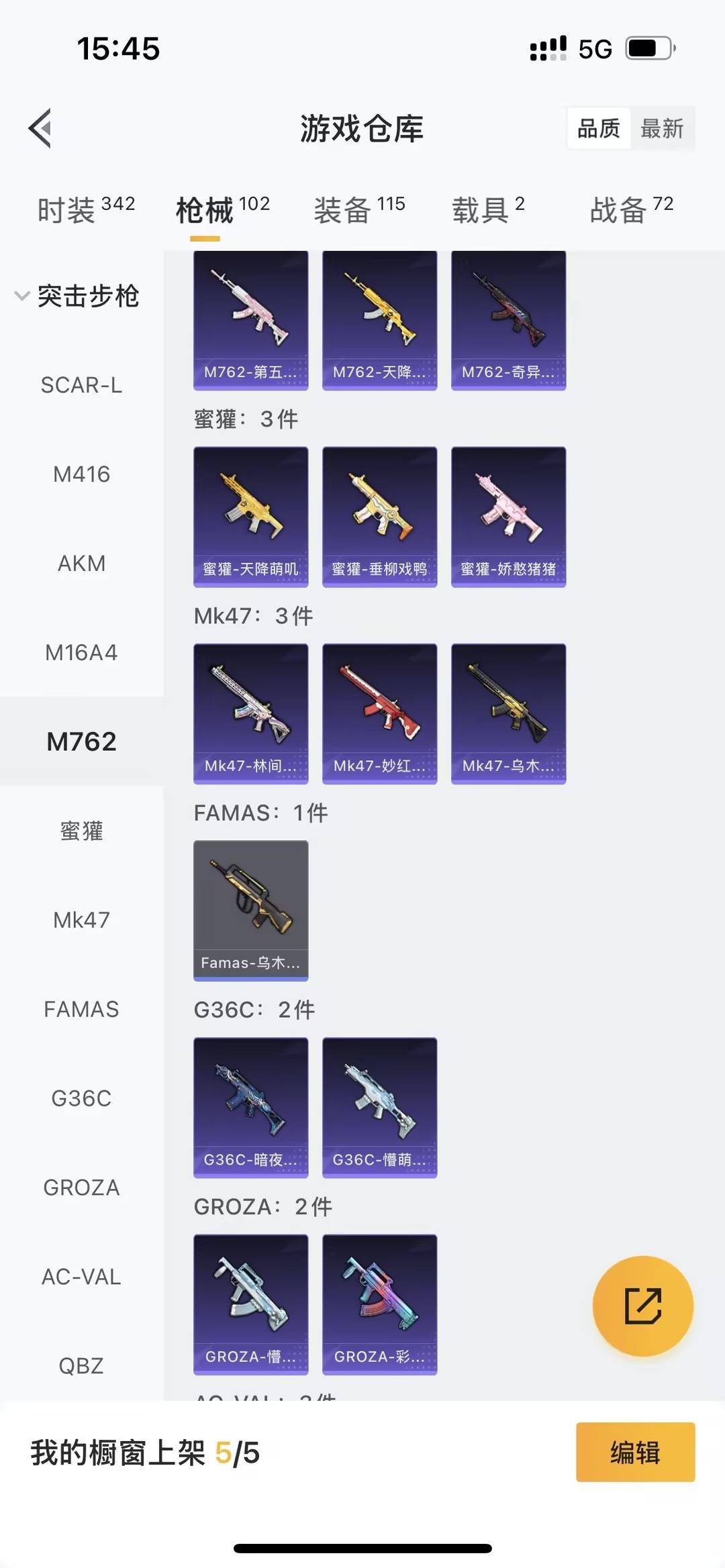Viewport: 725px width, 1568px height.
Task: Jump to the GROZA section
Action: point(81,1188)
